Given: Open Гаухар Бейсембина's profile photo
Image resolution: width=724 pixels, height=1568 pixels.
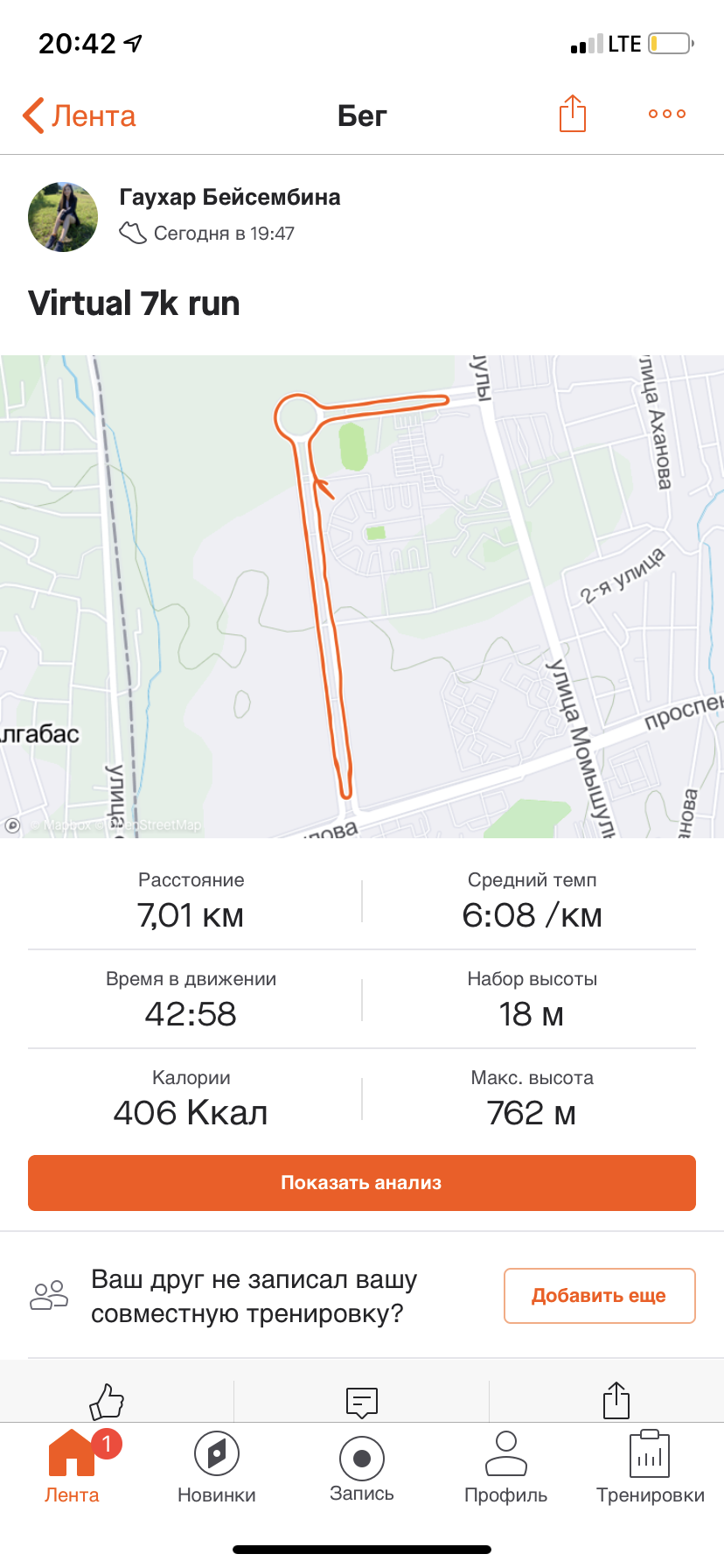Looking at the screenshot, I should pos(63,217).
